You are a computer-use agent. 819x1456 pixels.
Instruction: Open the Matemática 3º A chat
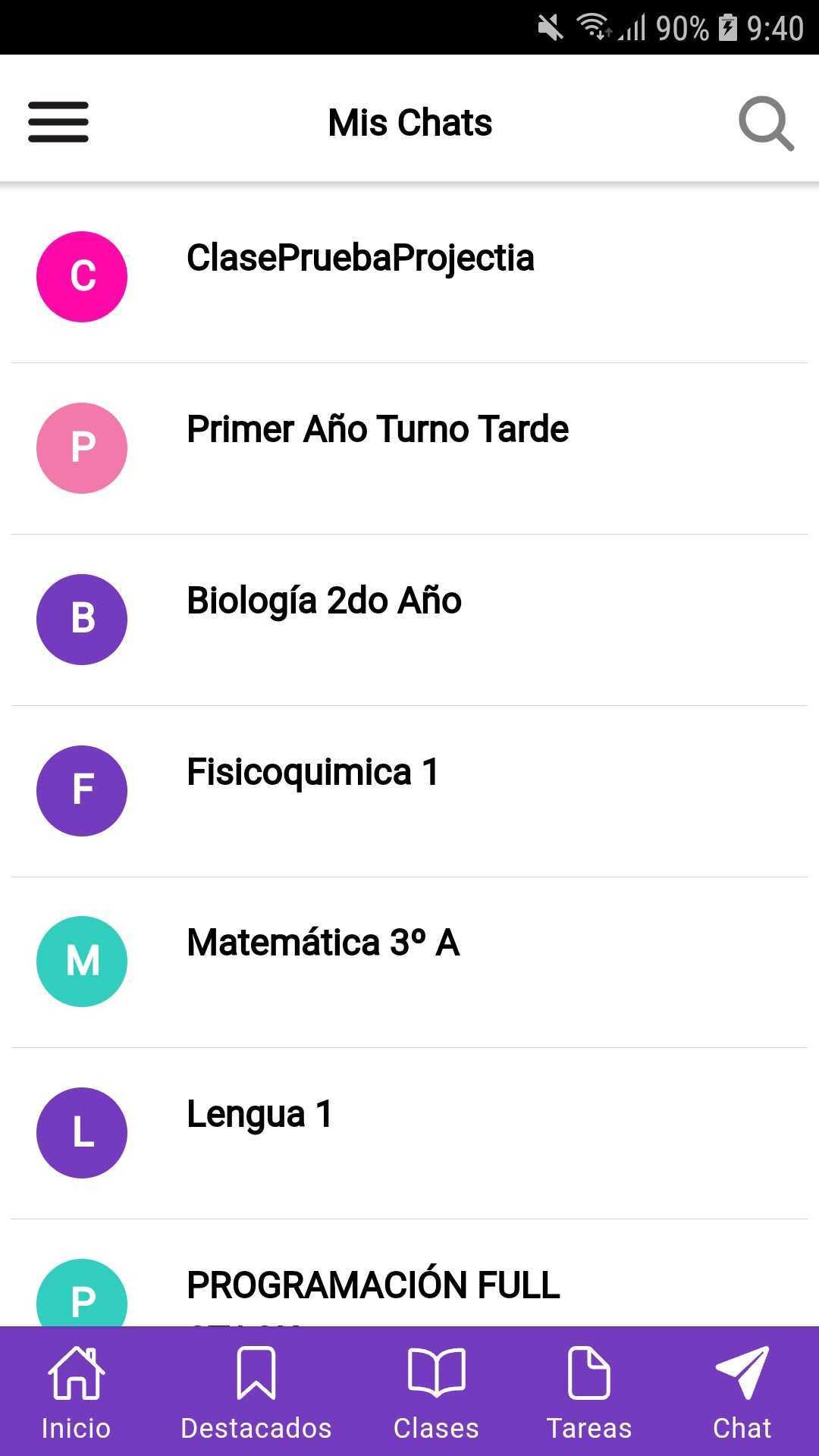409,962
